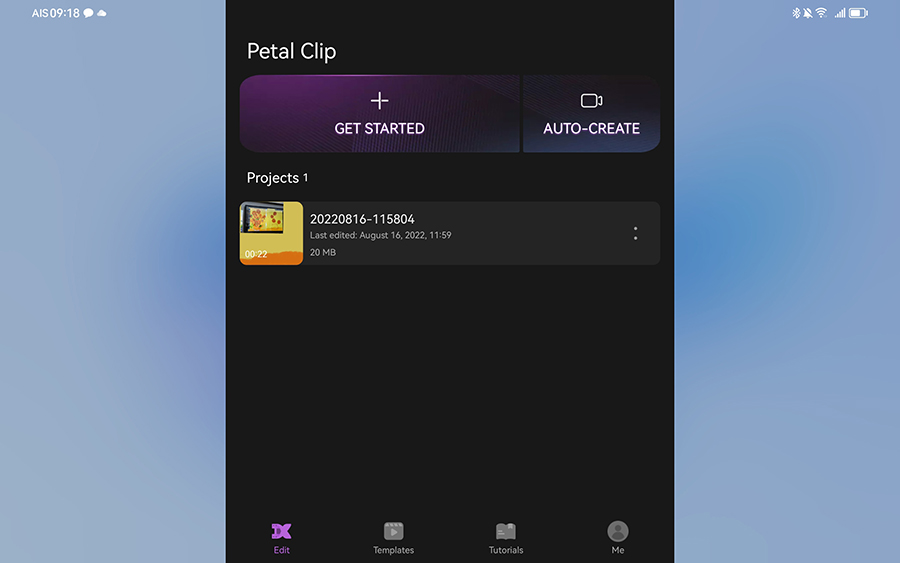Screen dimensions: 900x563
Task: Switch to the Edit tab
Action: pos(282,537)
